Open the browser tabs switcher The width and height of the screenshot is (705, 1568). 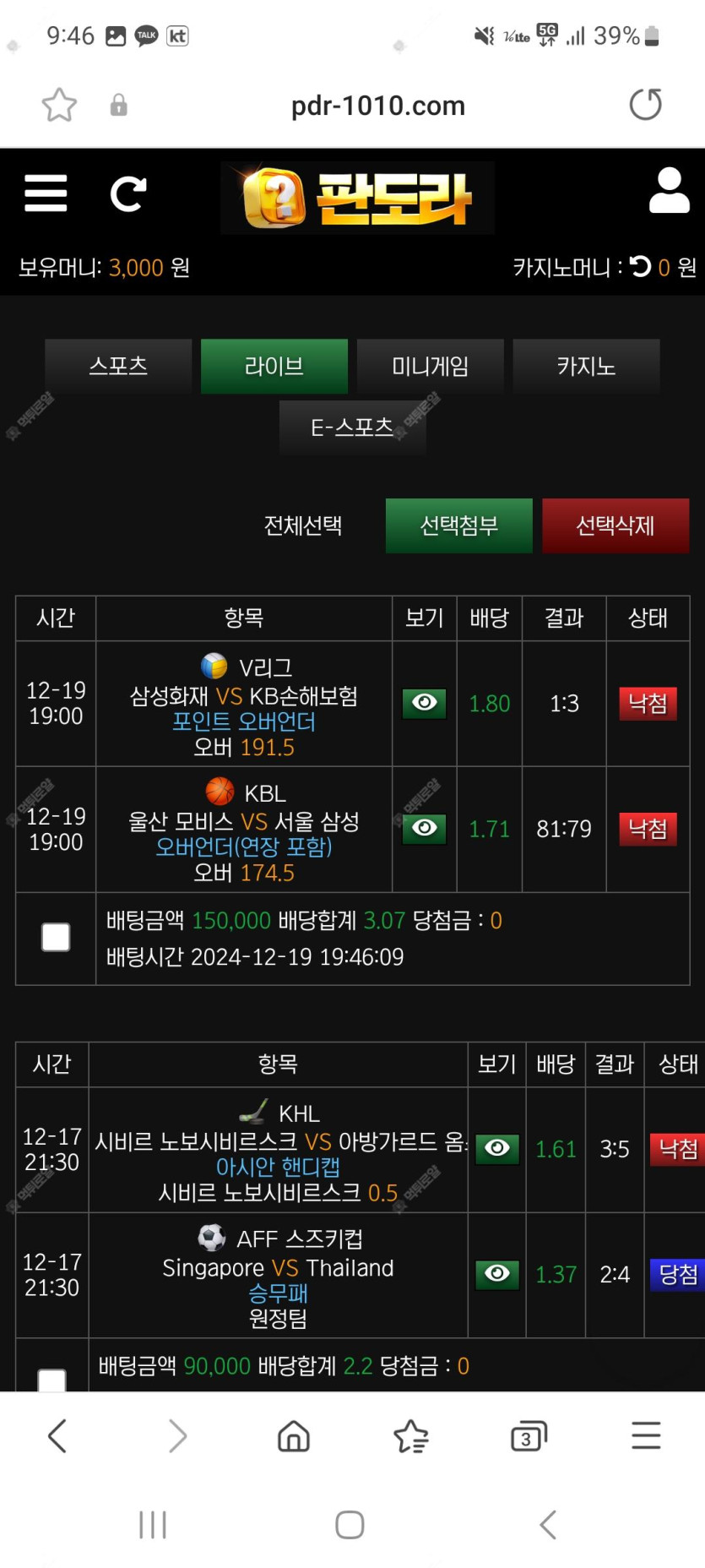(529, 1435)
